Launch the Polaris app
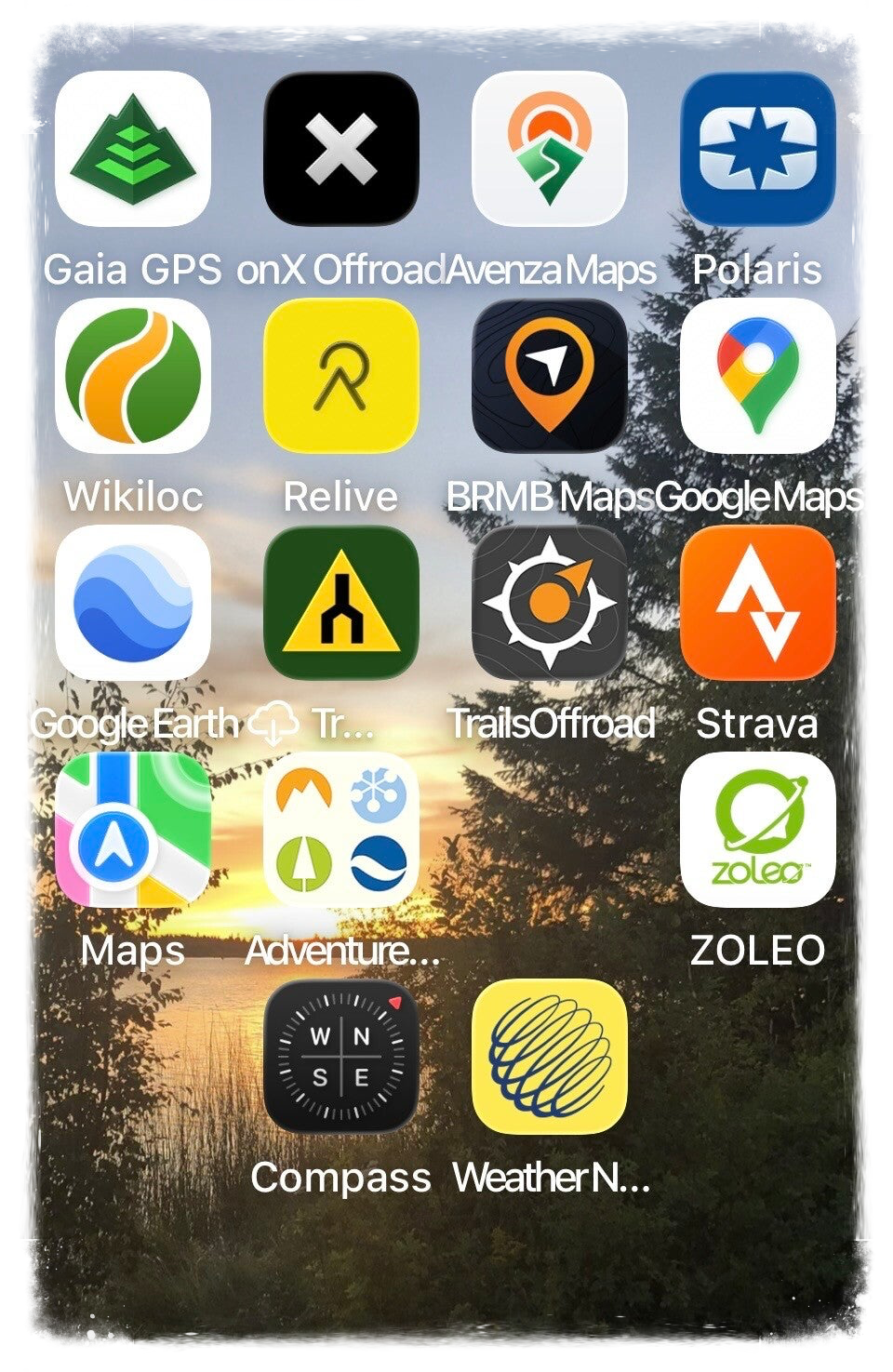 pyautogui.click(x=757, y=149)
